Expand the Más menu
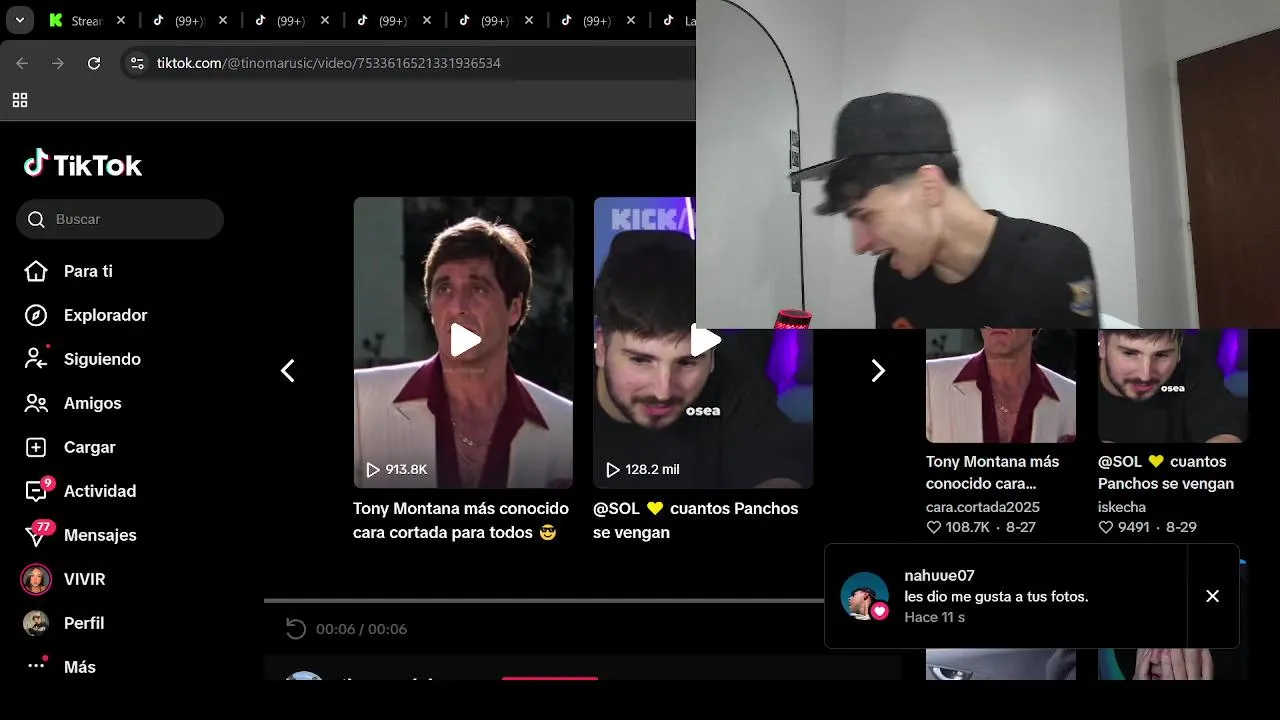Screen dimensions: 1280x720 coord(79,667)
